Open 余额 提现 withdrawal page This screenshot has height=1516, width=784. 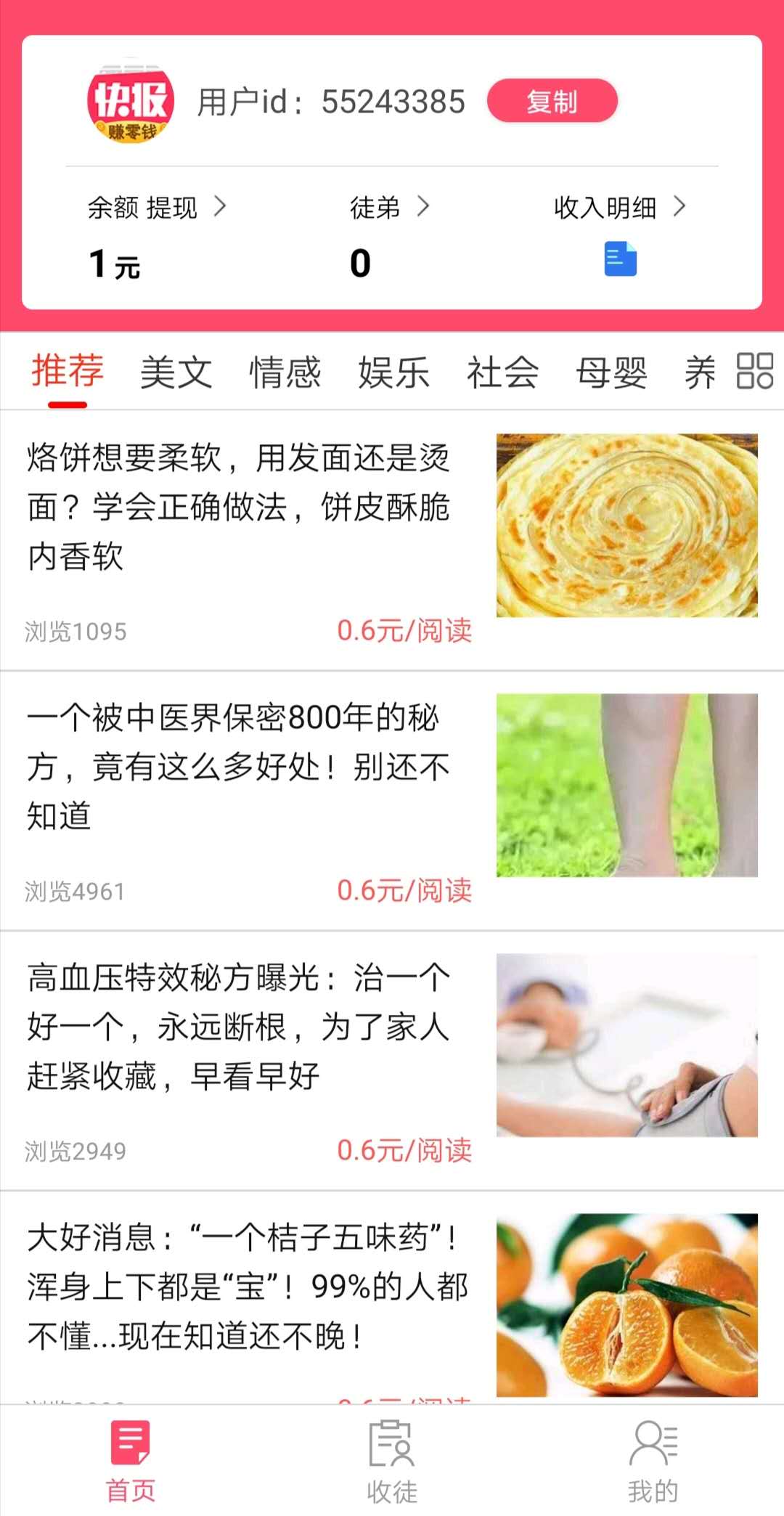tap(156, 208)
